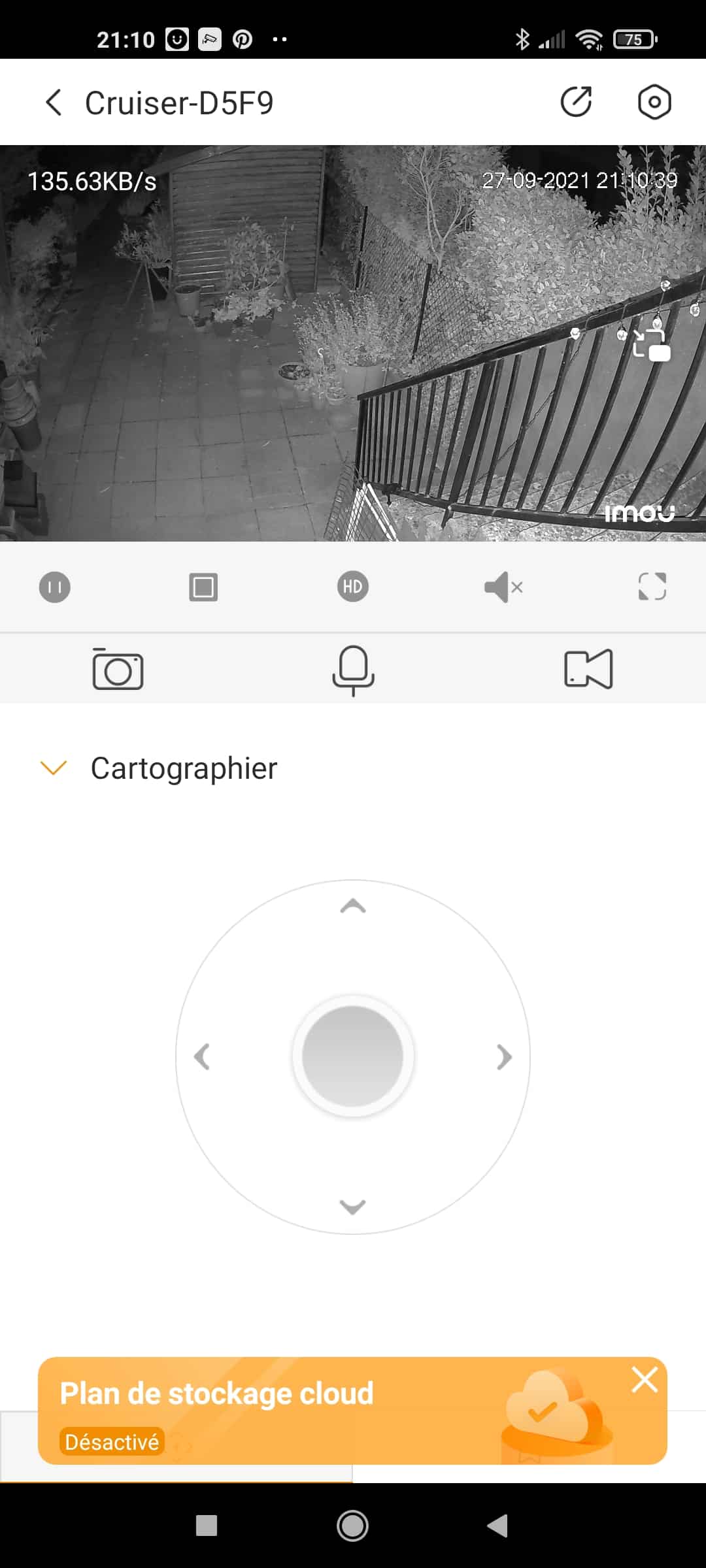Switch HD video quality
Screen dimensions: 706x1568
pyautogui.click(x=353, y=587)
